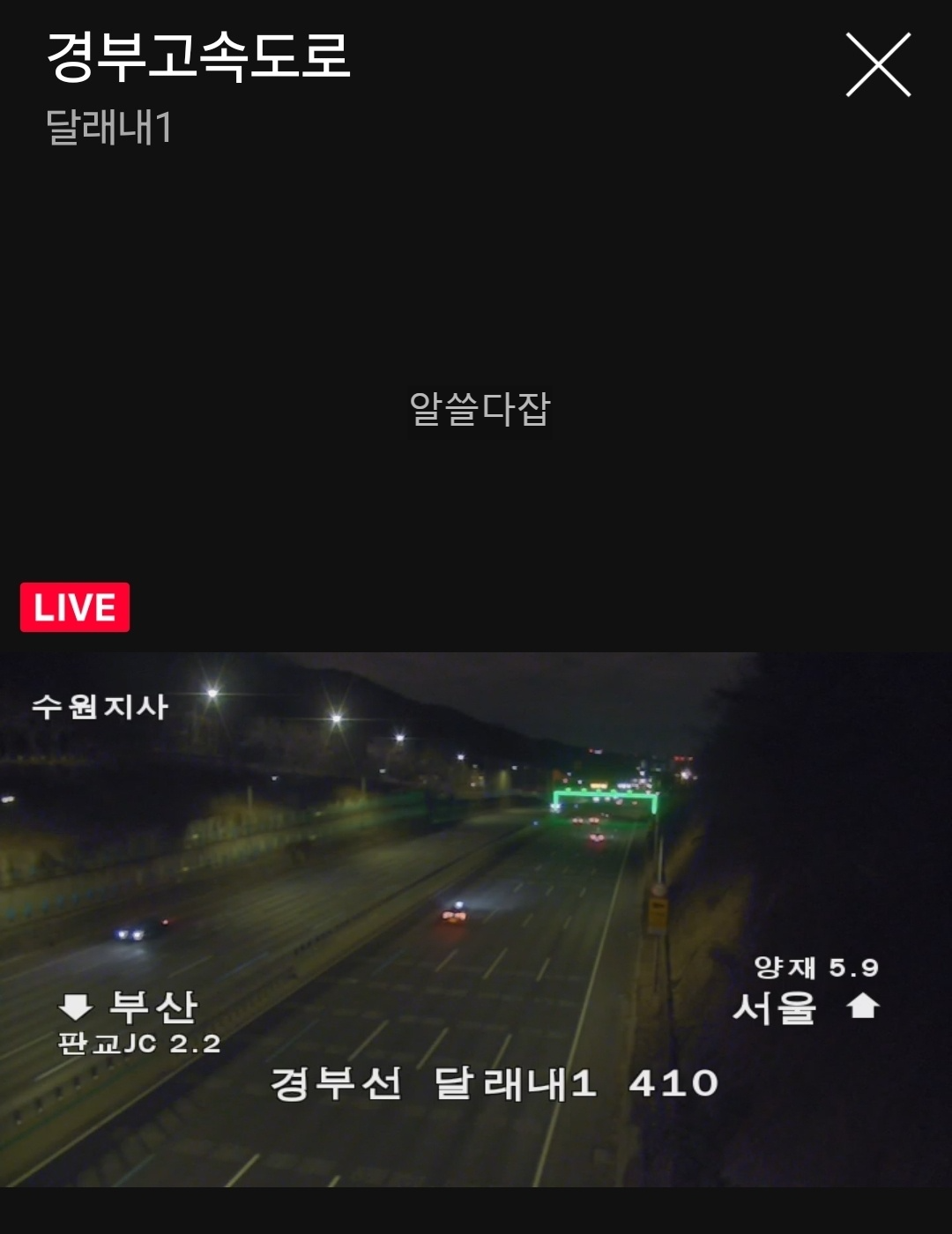
Task: Click the 부산 direction arrow icon
Action: coord(73,1005)
